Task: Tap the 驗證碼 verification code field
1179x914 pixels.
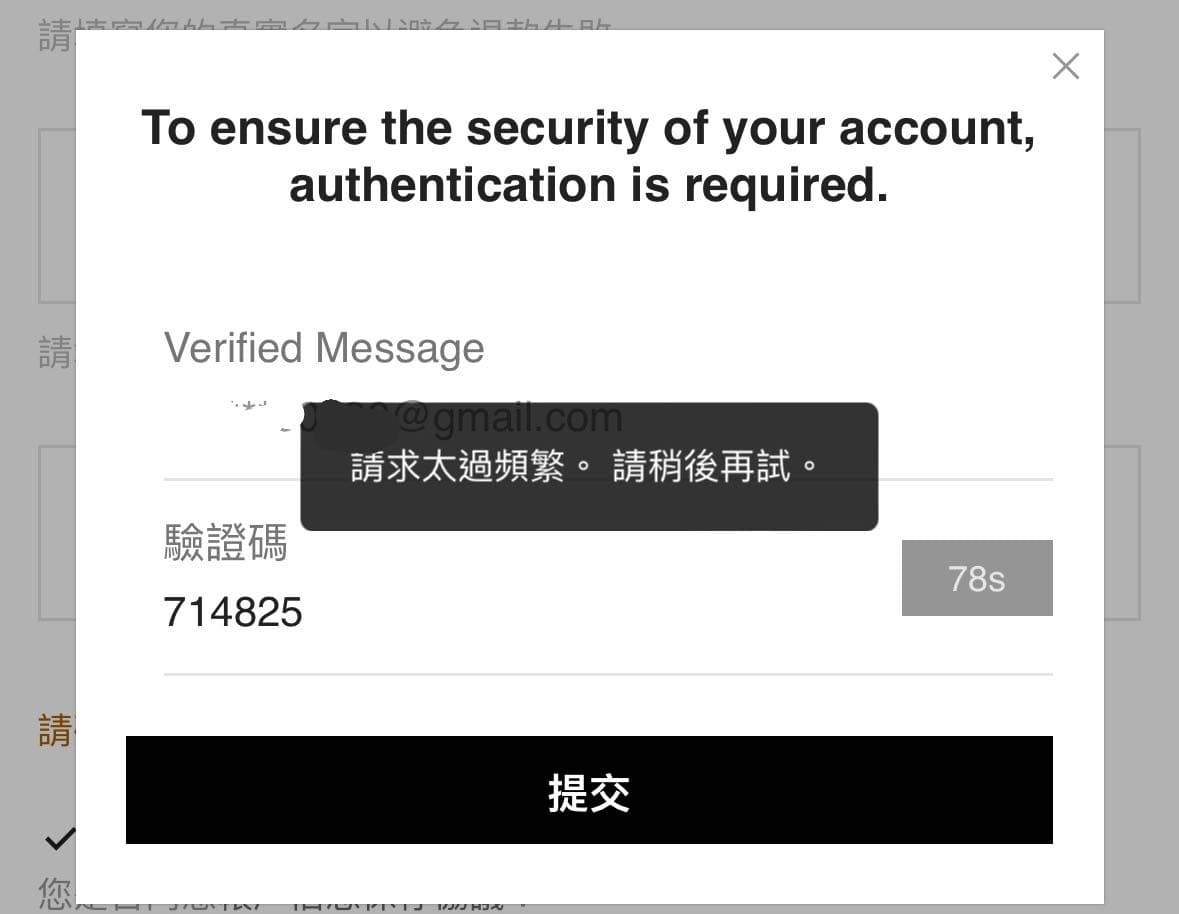Action: tap(500, 612)
